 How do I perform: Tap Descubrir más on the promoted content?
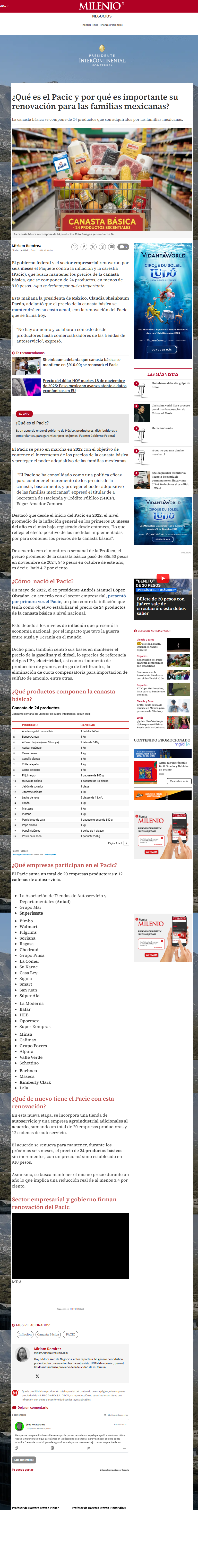point(179,781)
